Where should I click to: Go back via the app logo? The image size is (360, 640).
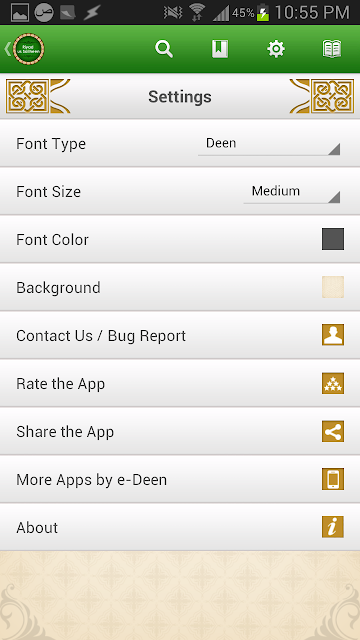24,49
